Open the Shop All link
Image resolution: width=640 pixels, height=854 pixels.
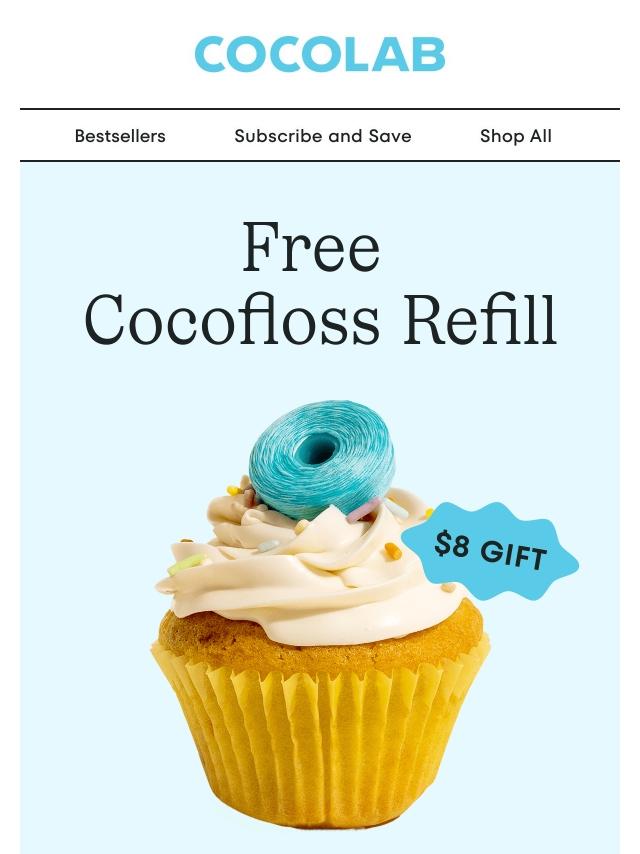pos(515,136)
